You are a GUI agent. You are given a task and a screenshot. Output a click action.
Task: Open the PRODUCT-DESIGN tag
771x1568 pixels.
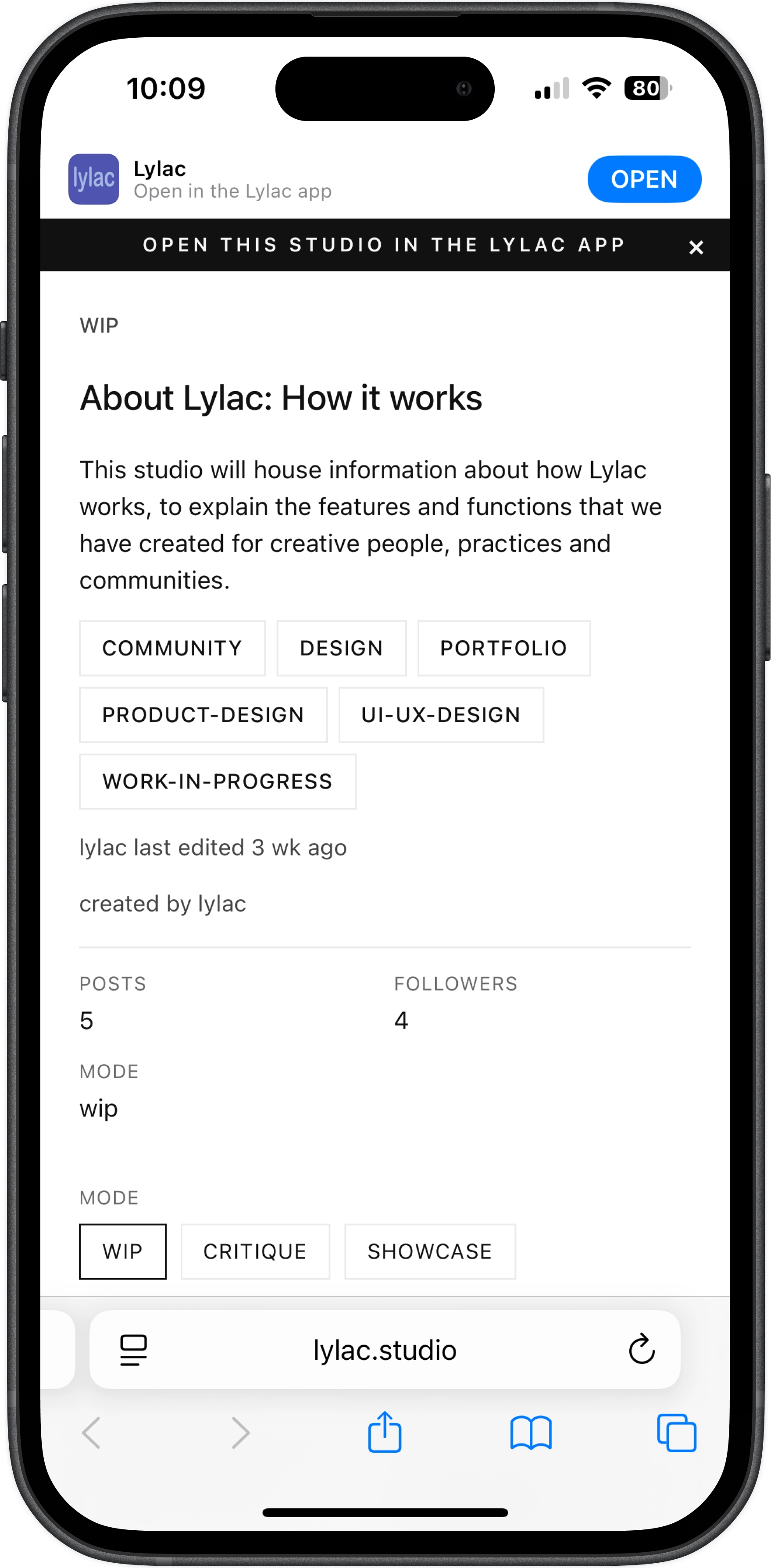point(203,715)
